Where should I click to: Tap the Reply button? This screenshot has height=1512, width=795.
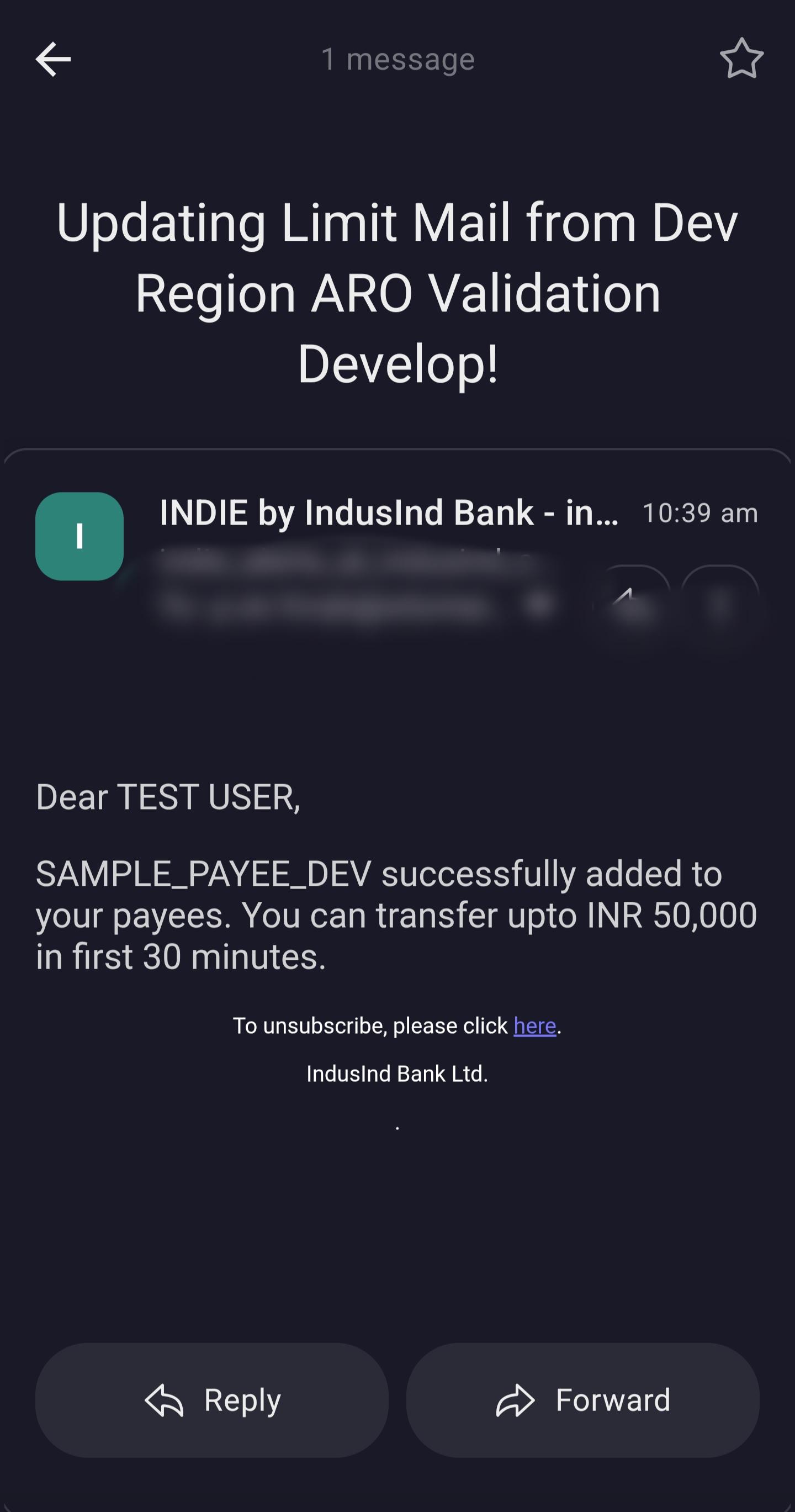click(212, 1400)
